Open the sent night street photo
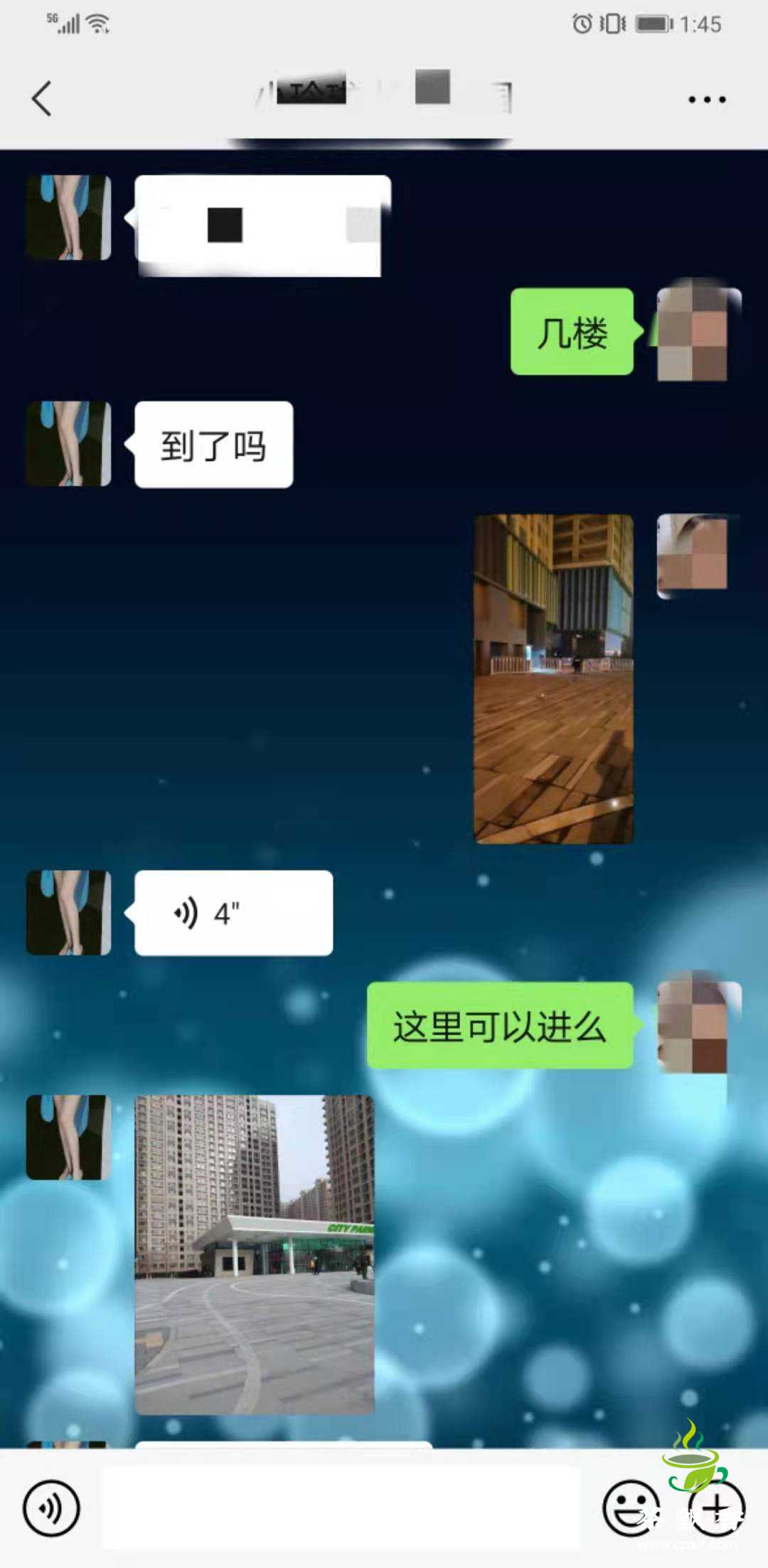This screenshot has width=768, height=1568. click(x=553, y=679)
